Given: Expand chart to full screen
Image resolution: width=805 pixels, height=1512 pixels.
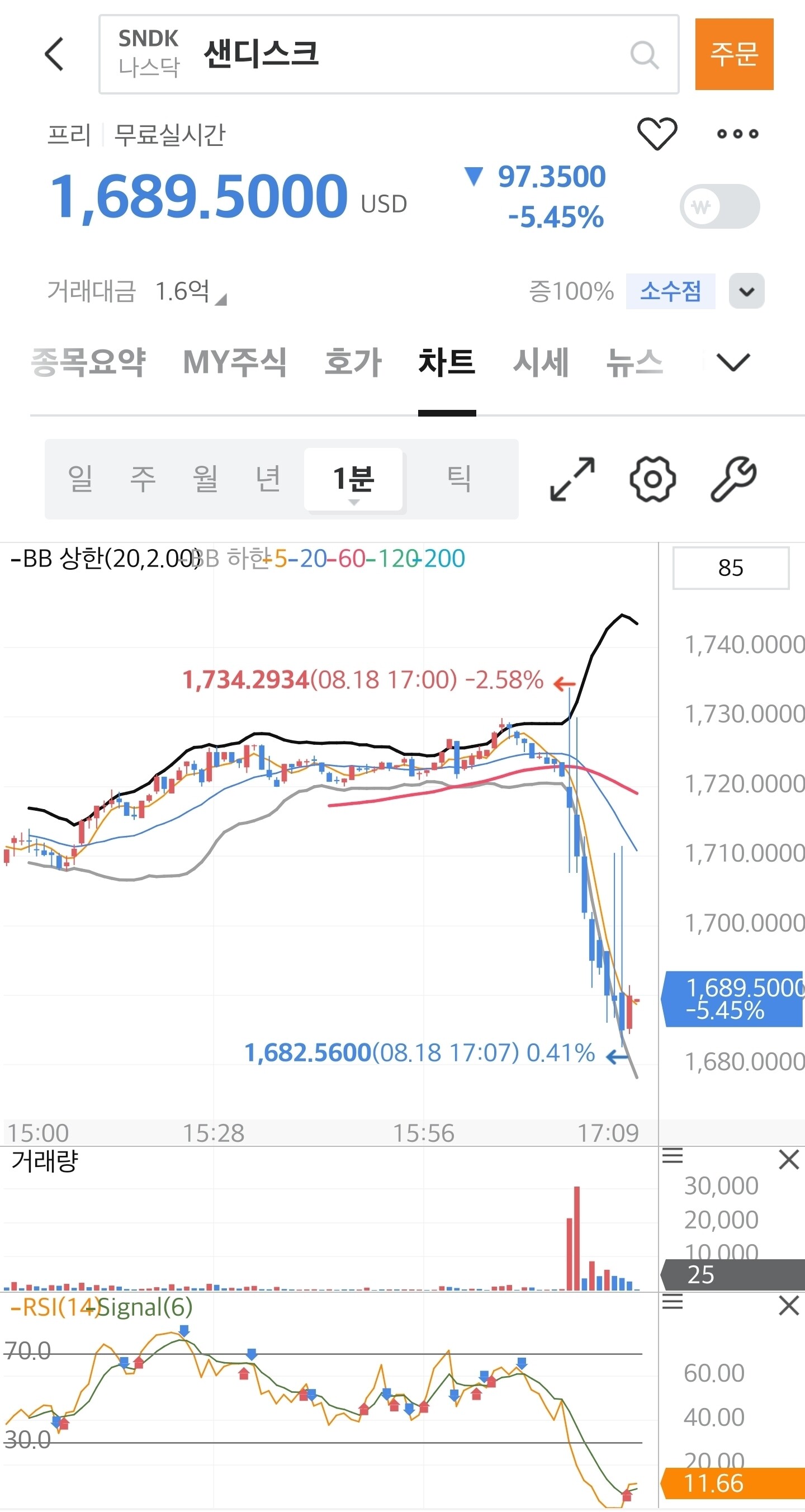Looking at the screenshot, I should tap(572, 479).
